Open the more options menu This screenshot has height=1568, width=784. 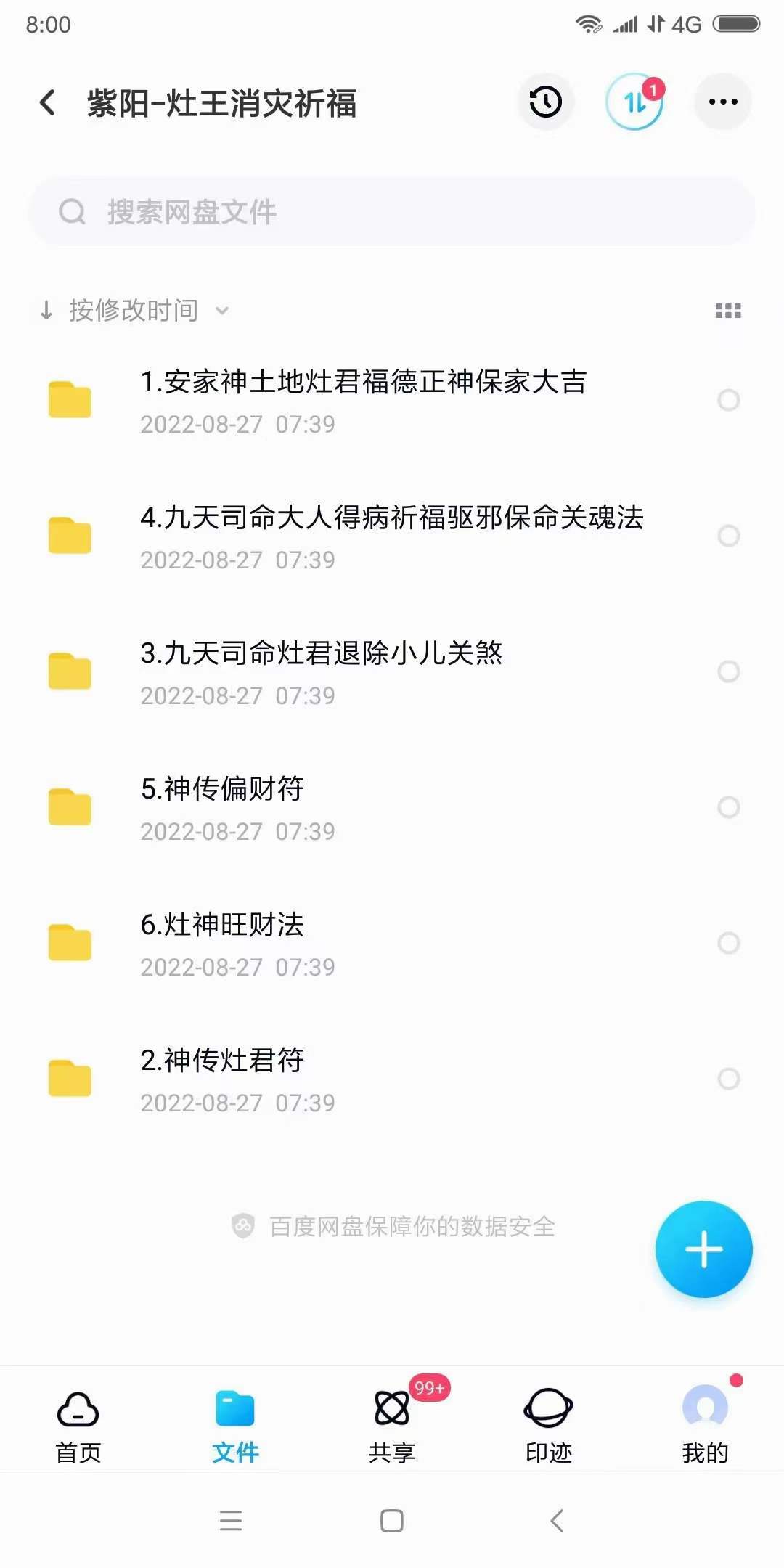click(722, 102)
